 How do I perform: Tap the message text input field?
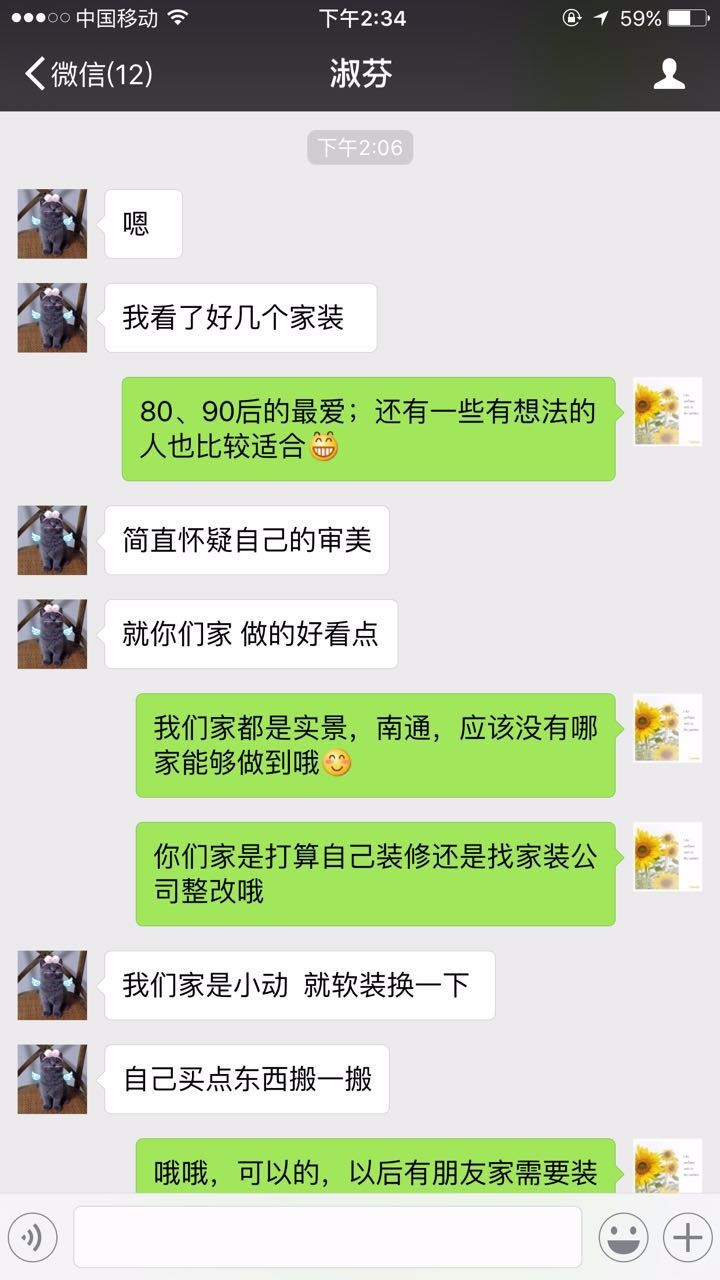(x=327, y=1237)
